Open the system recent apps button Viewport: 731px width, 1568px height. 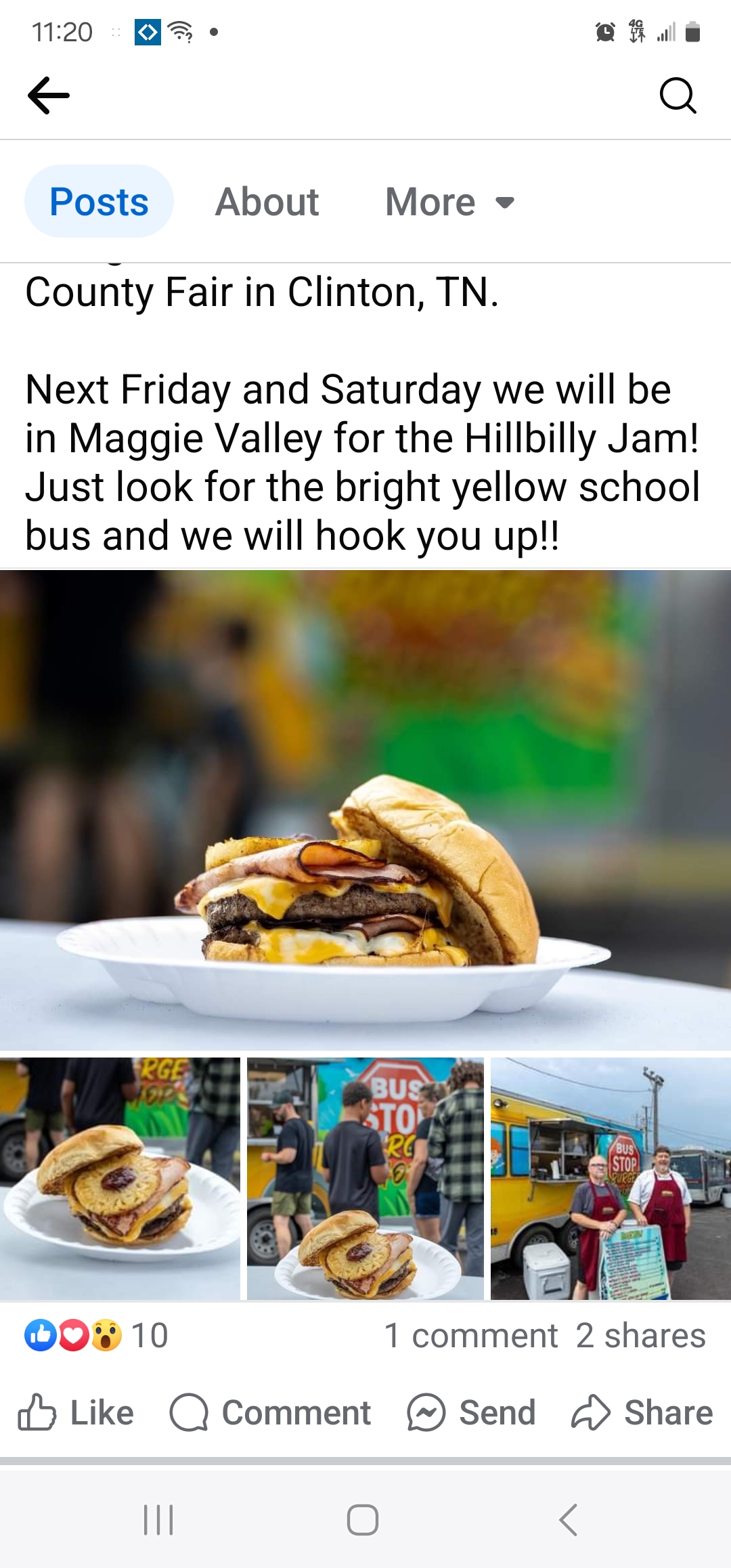pos(159,1520)
